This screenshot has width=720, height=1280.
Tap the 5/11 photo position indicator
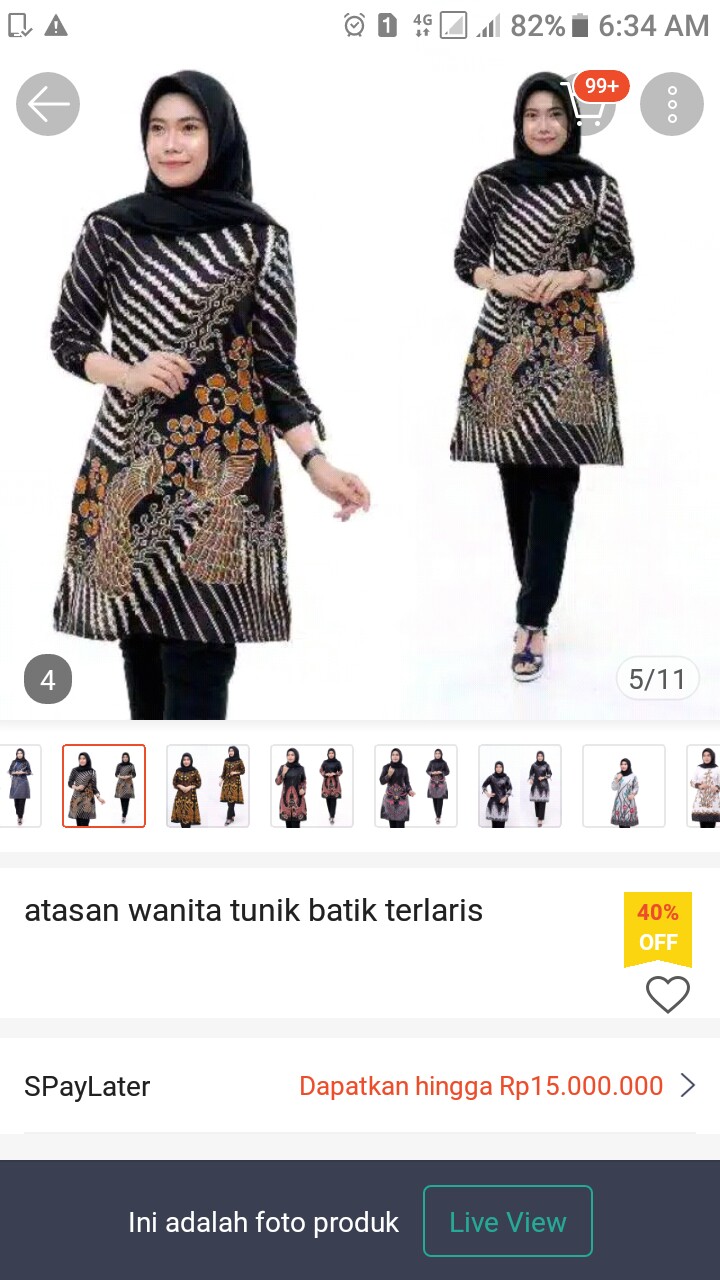pyautogui.click(x=657, y=678)
